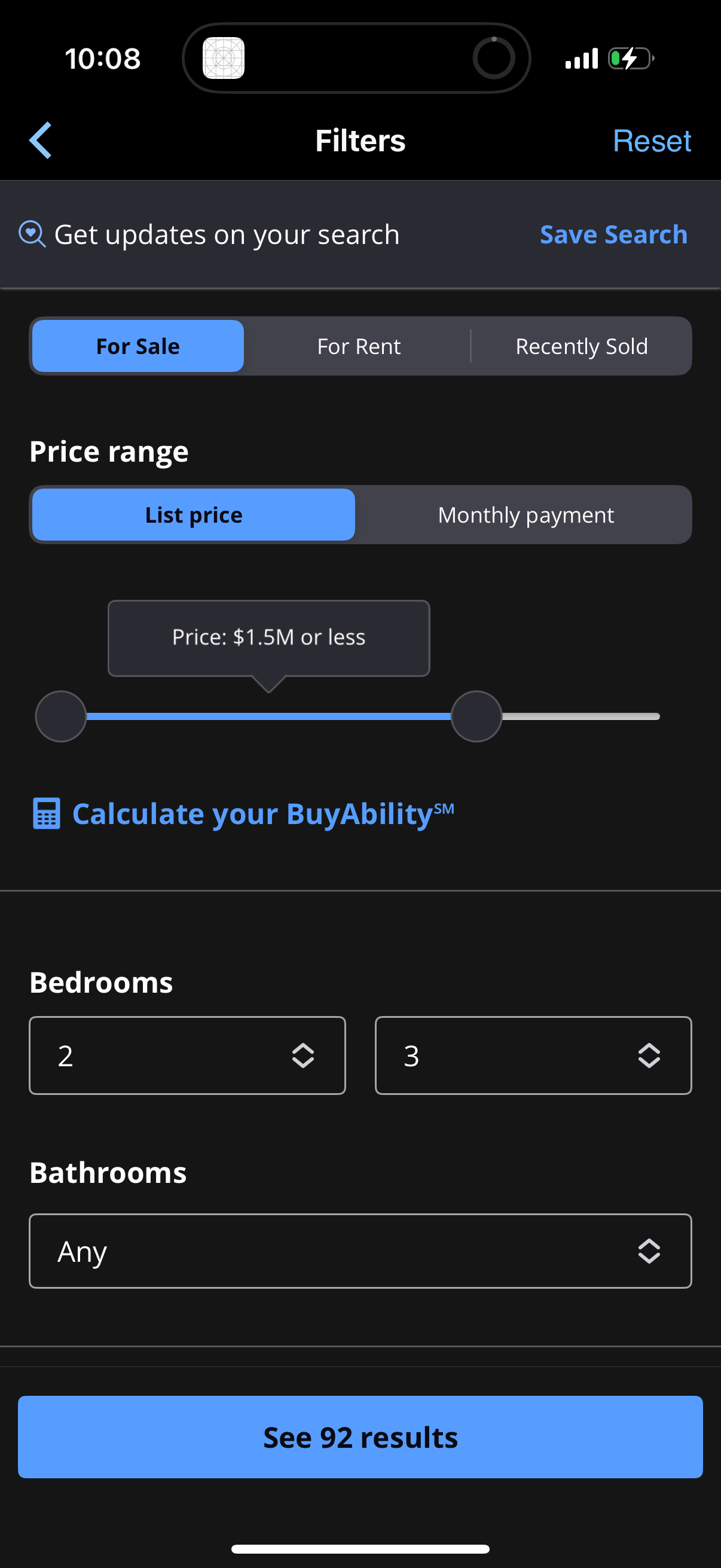Click the chevron stepper in the bathrooms field
Viewport: 721px width, 1568px height.
649,1252
